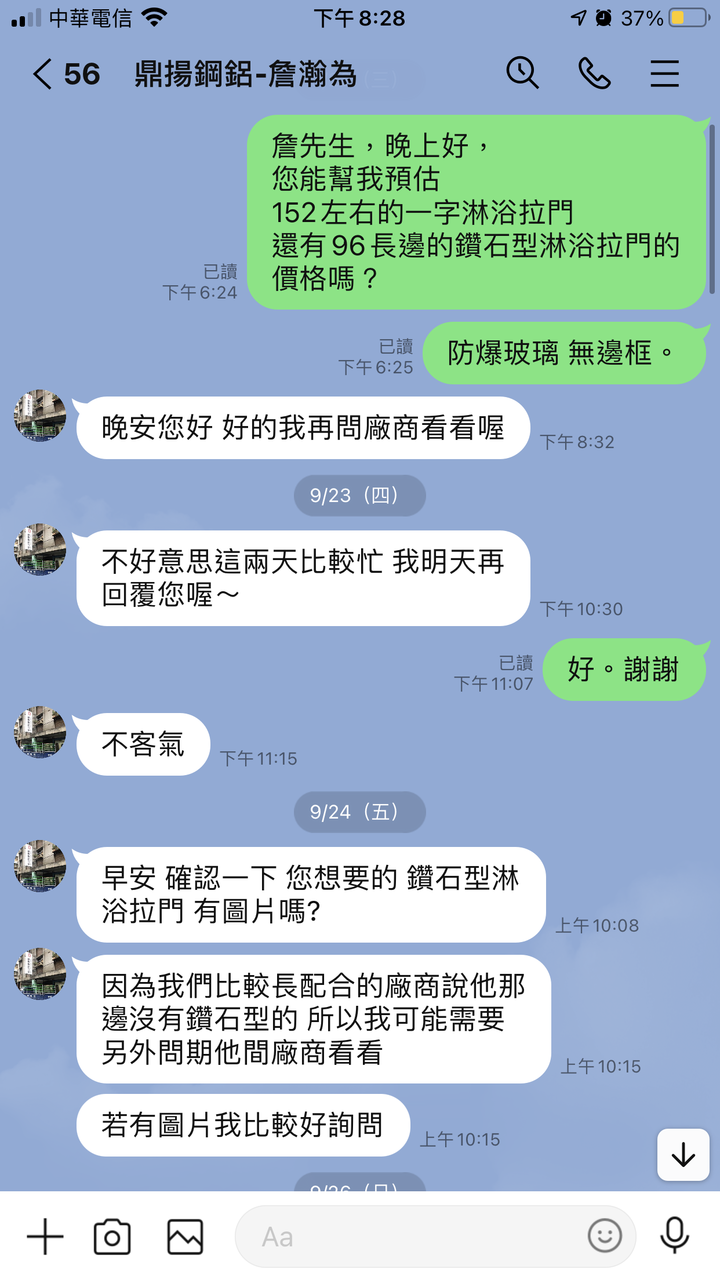
Task: Open the emoji and sticker picker
Action: pyautogui.click(x=604, y=1237)
